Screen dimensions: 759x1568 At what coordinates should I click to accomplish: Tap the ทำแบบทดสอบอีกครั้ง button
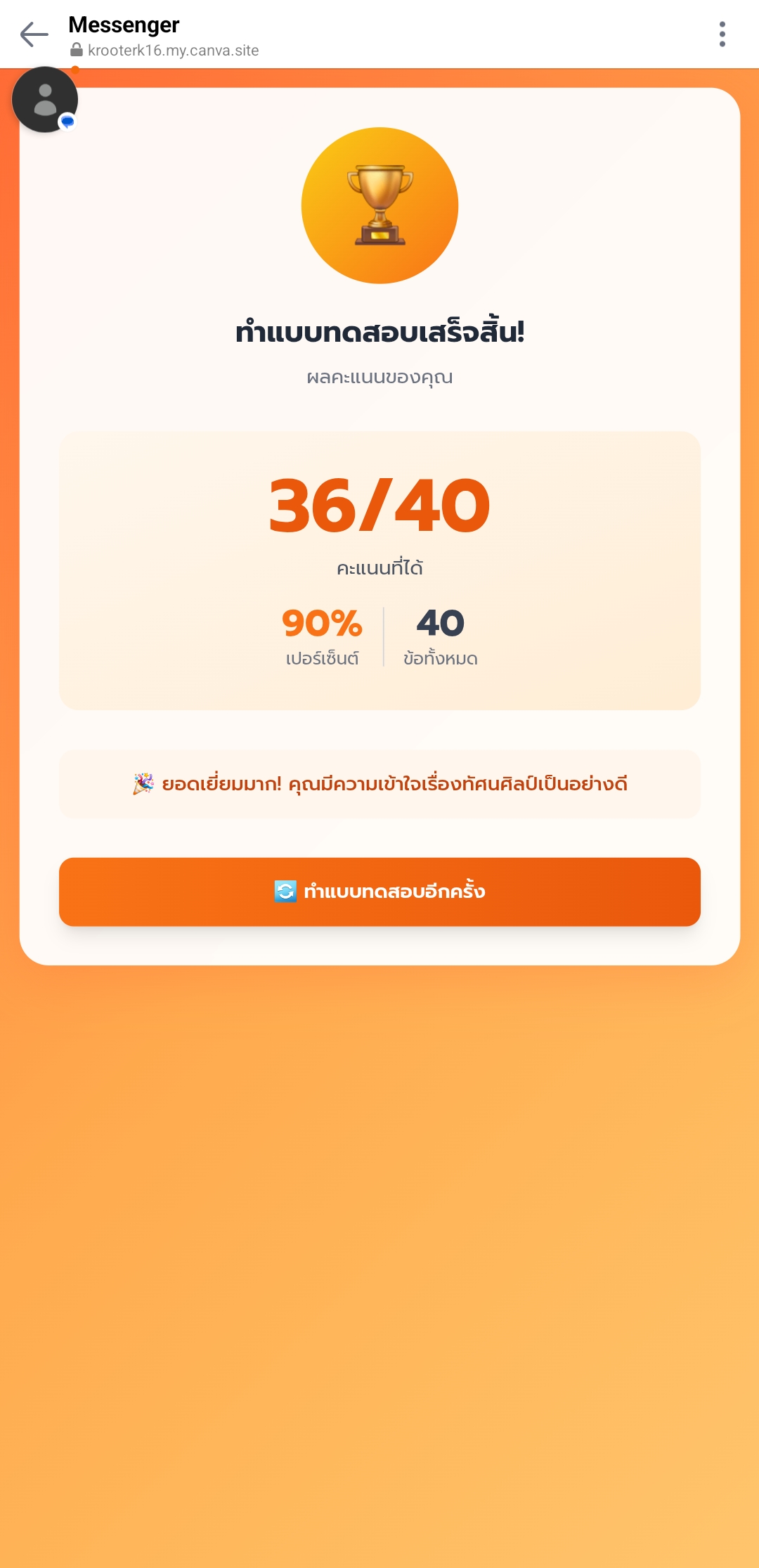[379, 892]
